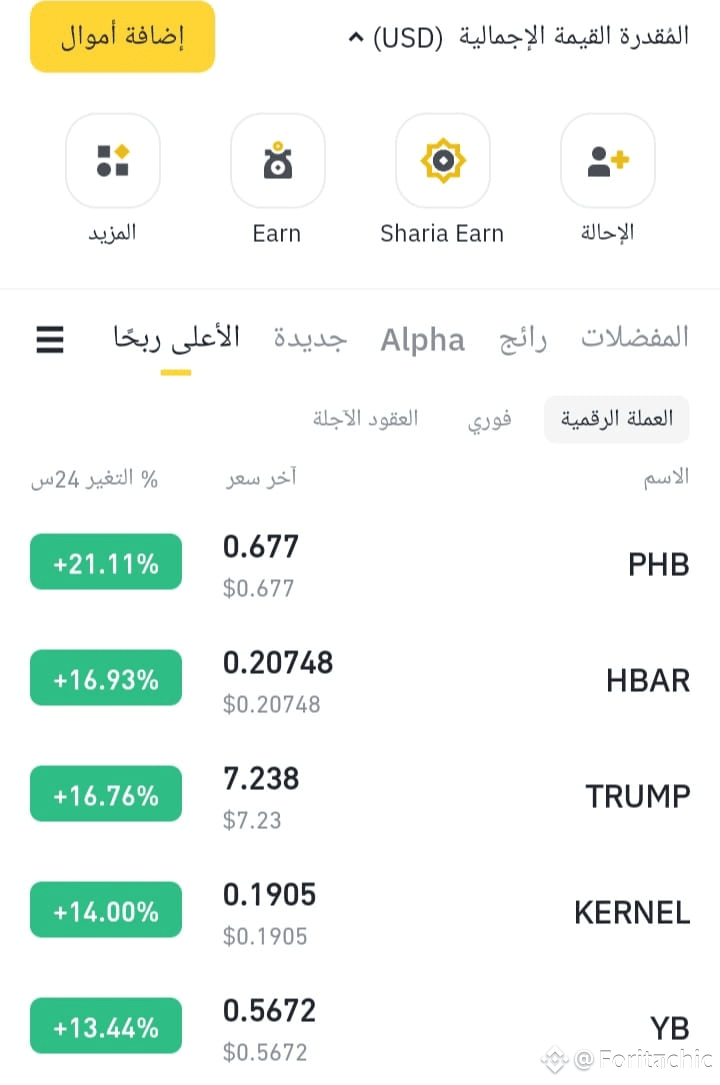Viewport: 720px width, 1085px height.
Task: Open the PHB coin row
Action: (x=360, y=564)
